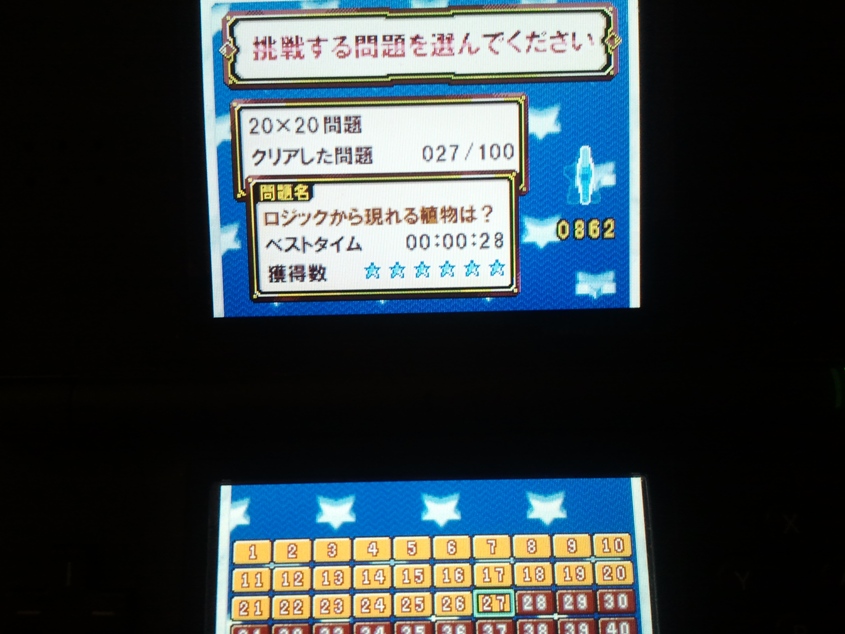
Task: Select puzzle number 25
Action: (x=413, y=605)
